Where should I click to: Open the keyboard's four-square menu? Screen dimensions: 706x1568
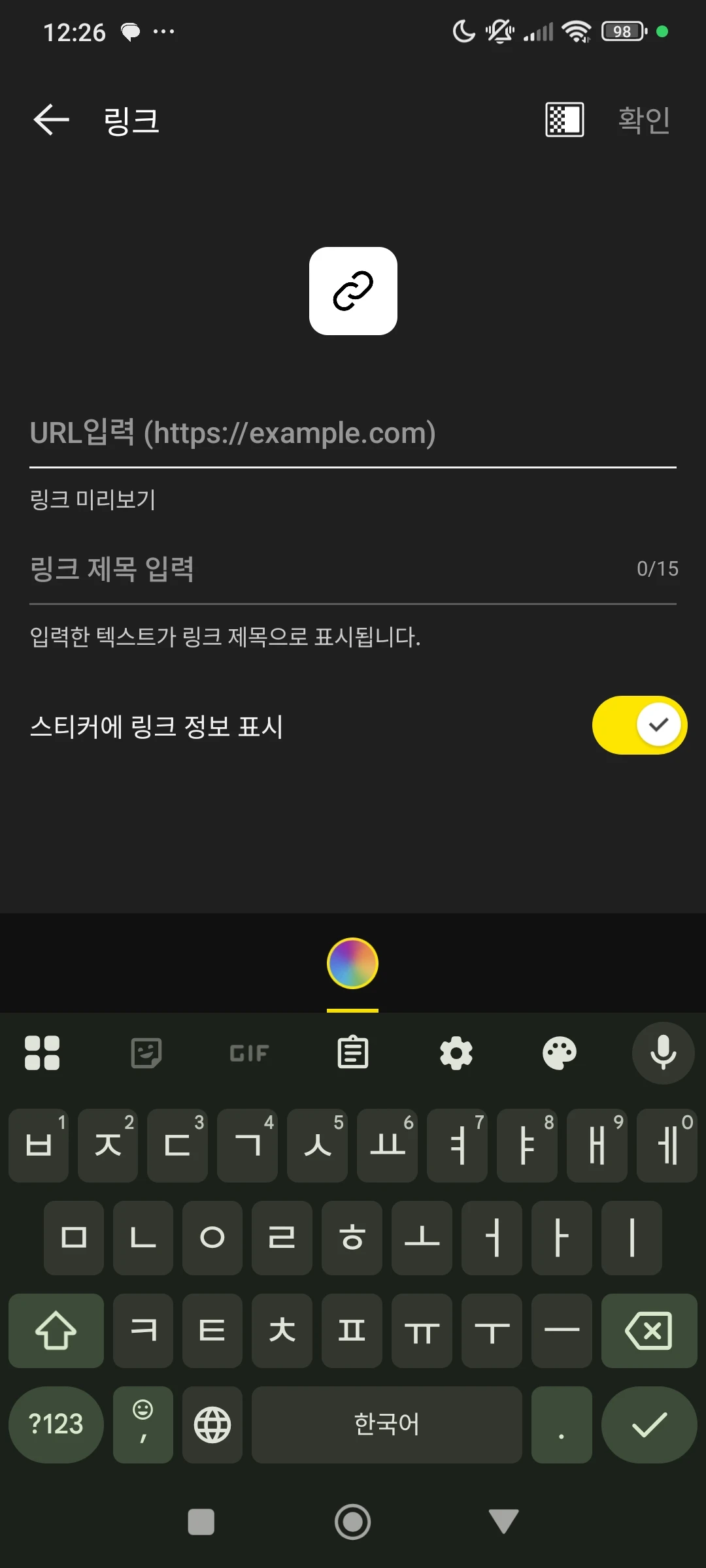click(42, 1053)
